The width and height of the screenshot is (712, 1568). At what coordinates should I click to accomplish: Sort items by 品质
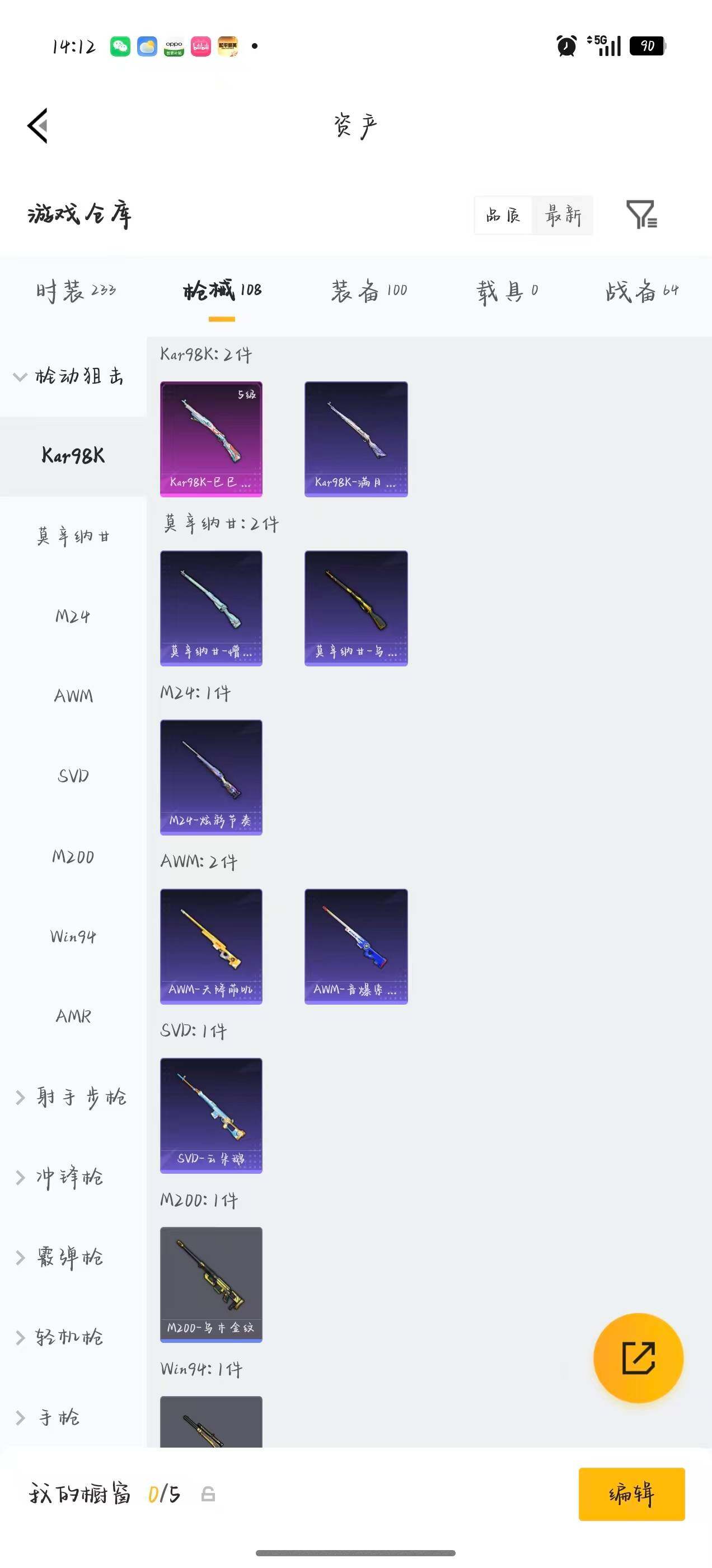(503, 215)
